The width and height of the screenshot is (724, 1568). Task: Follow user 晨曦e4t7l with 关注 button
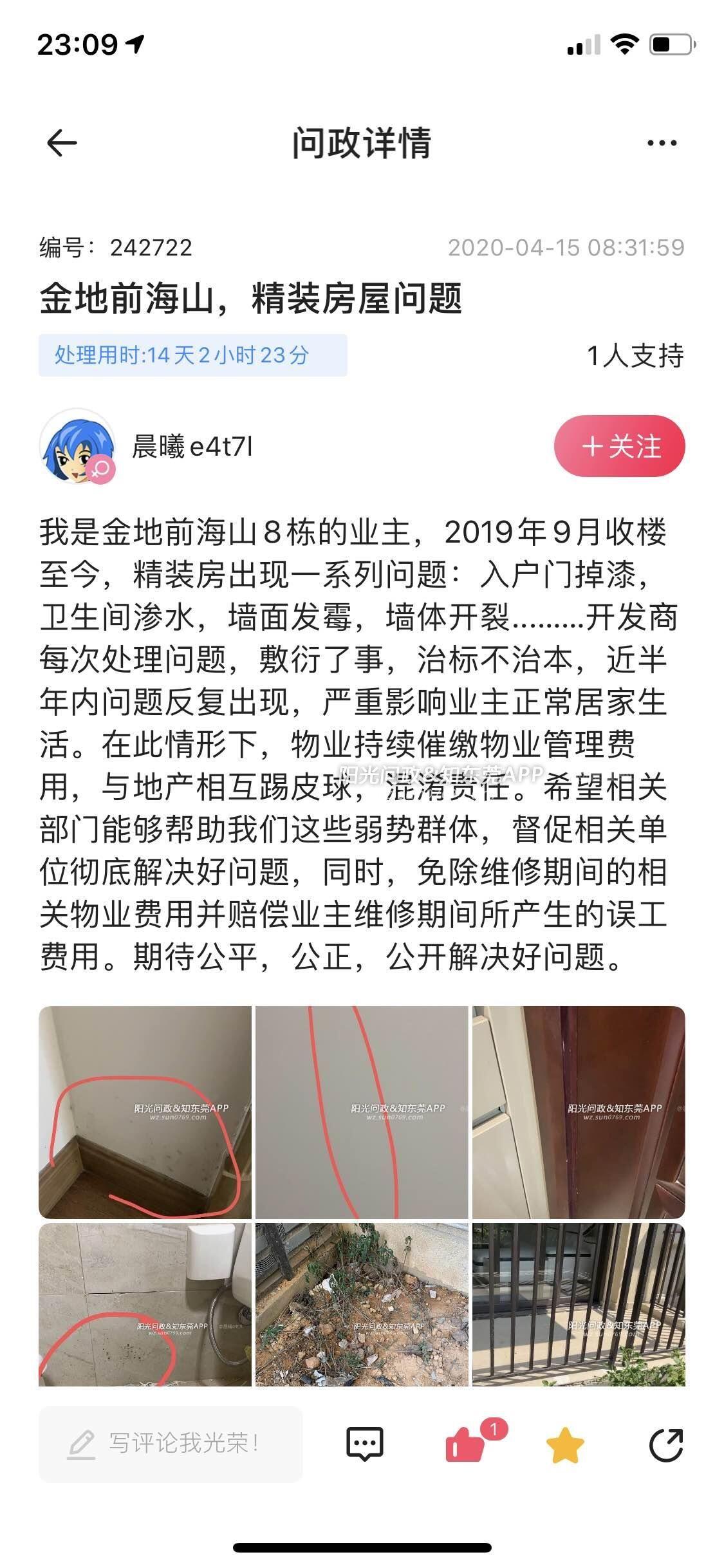[619, 446]
